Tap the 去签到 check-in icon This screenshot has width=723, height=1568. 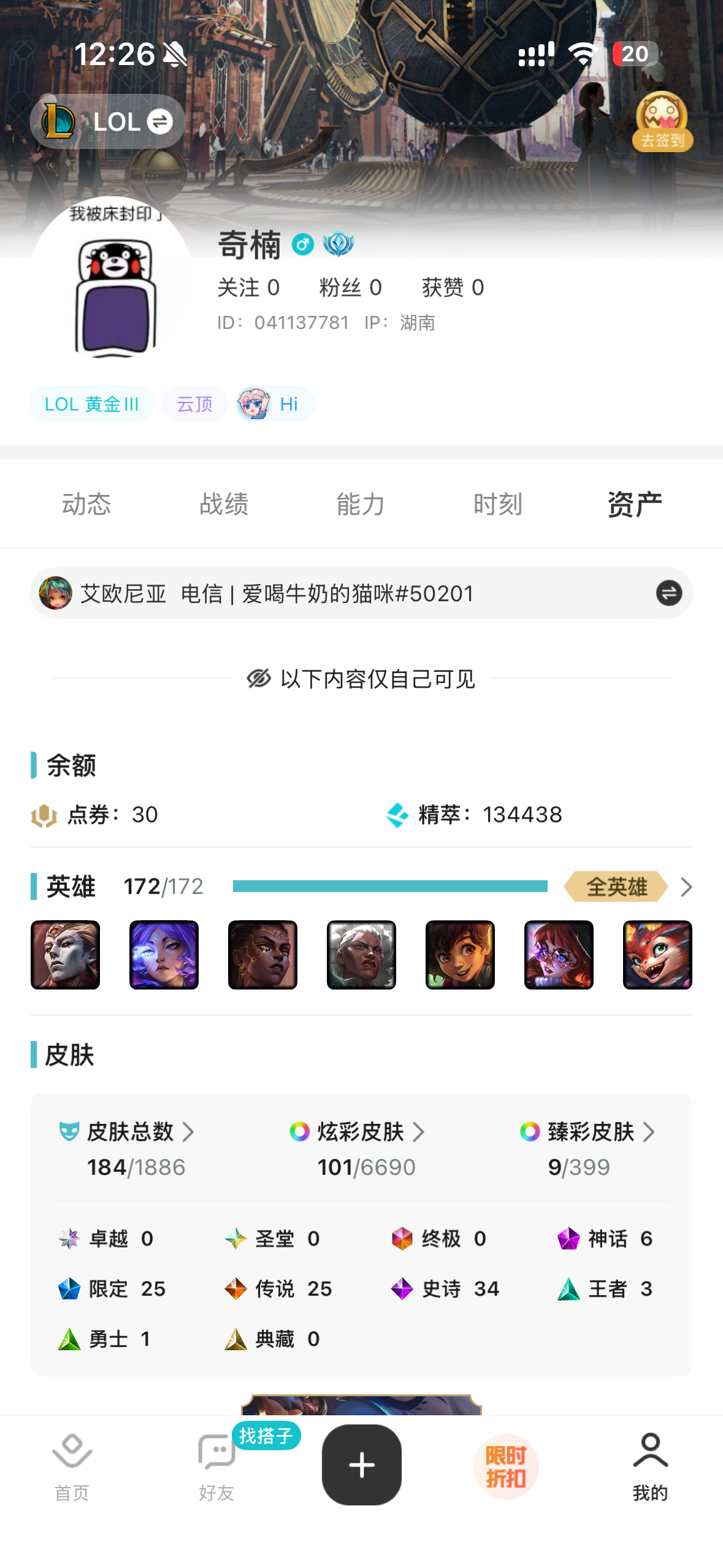pos(662,123)
